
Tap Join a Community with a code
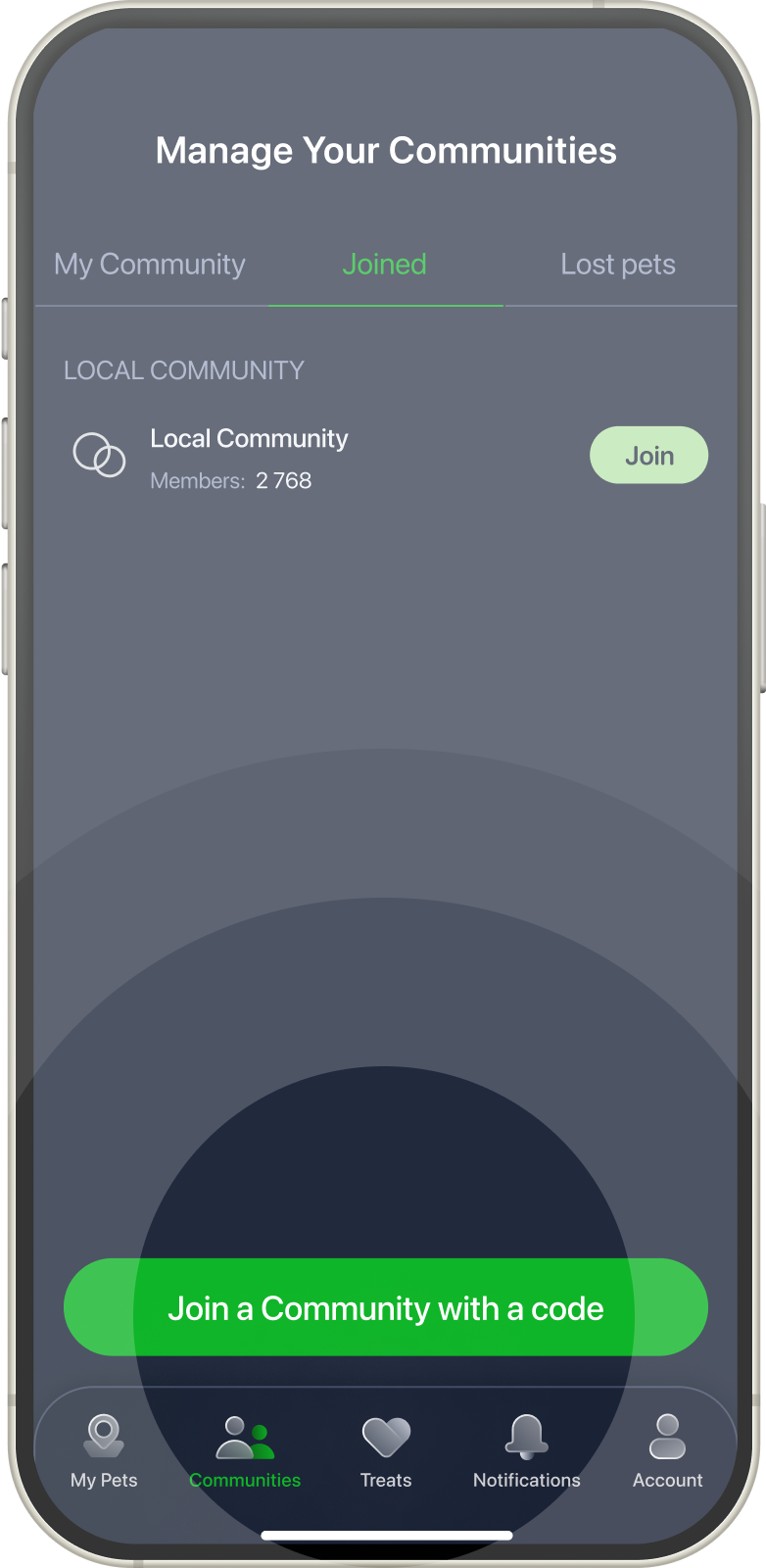(385, 1307)
